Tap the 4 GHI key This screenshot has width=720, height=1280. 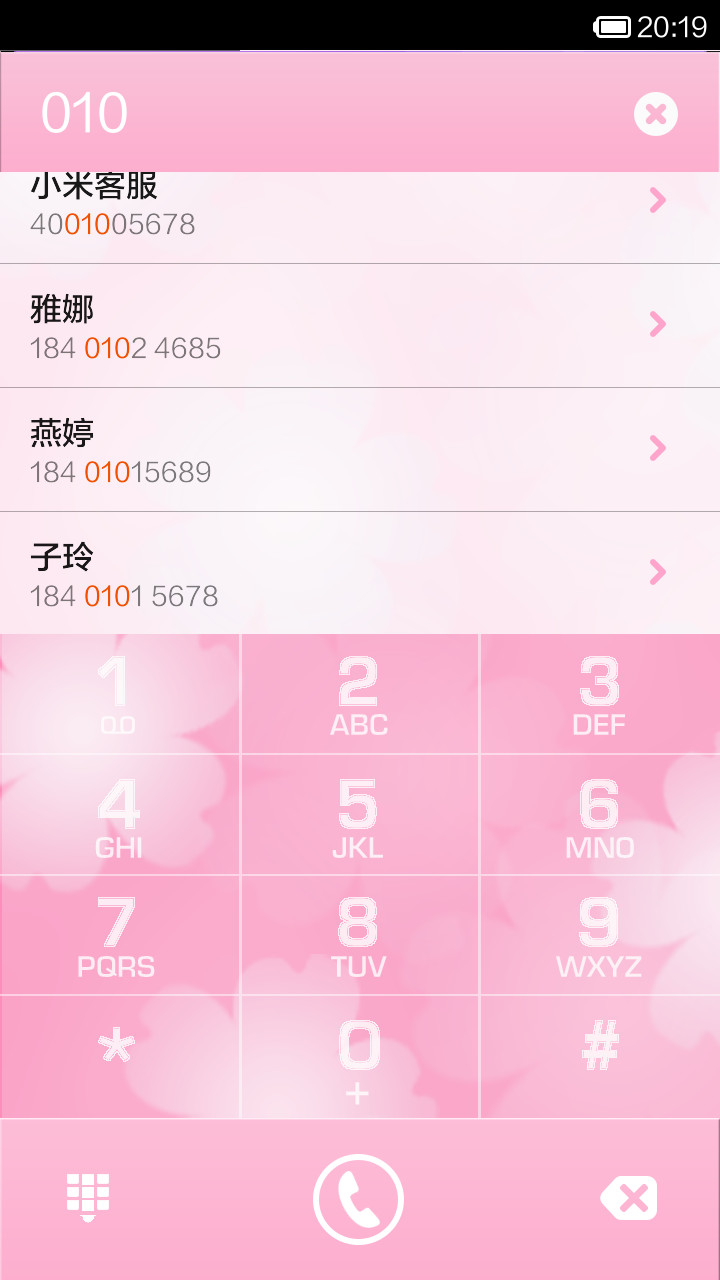[x=119, y=815]
